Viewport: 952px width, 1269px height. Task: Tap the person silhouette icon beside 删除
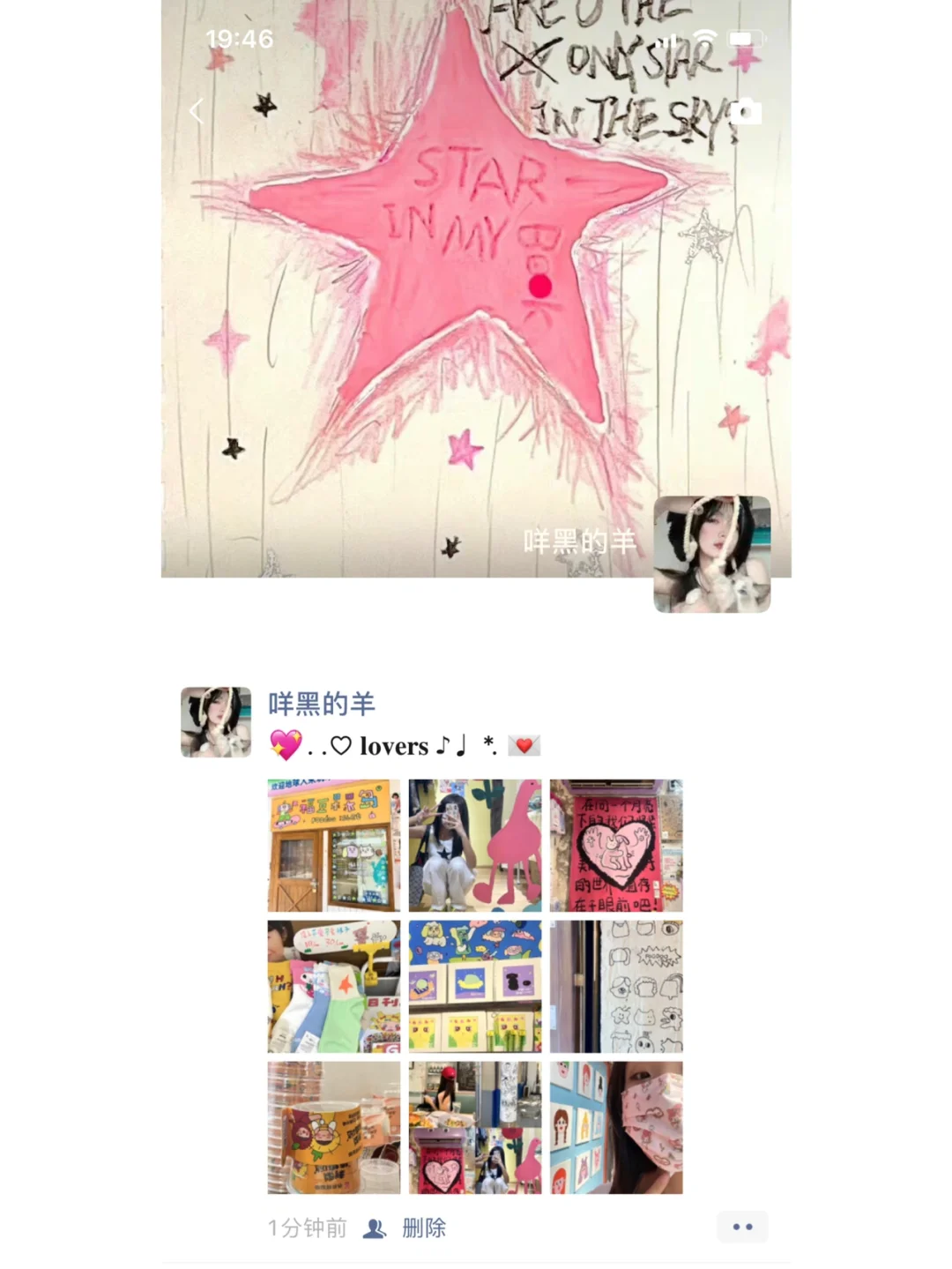pyautogui.click(x=375, y=1226)
